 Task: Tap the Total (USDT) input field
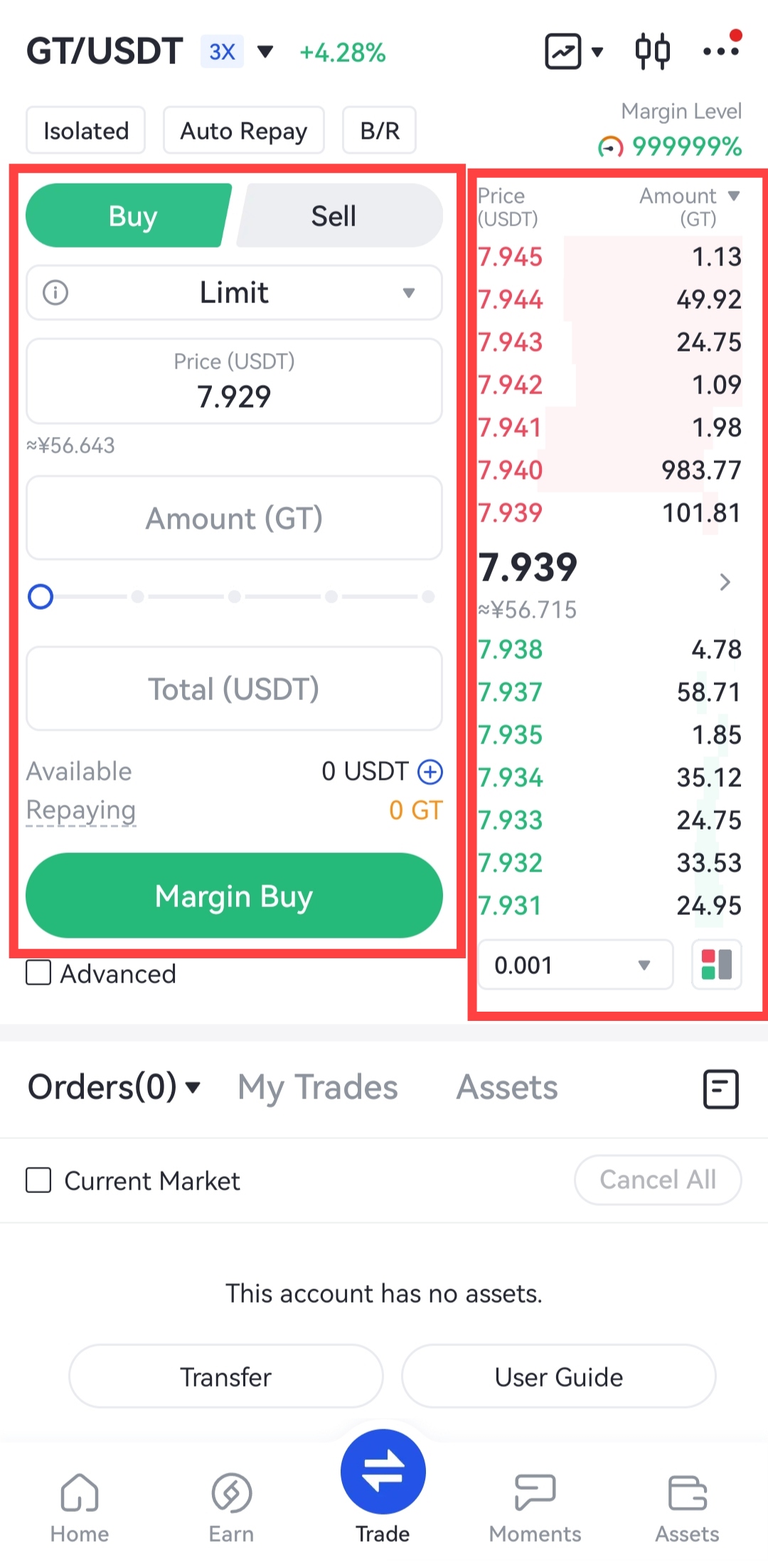[x=234, y=689]
